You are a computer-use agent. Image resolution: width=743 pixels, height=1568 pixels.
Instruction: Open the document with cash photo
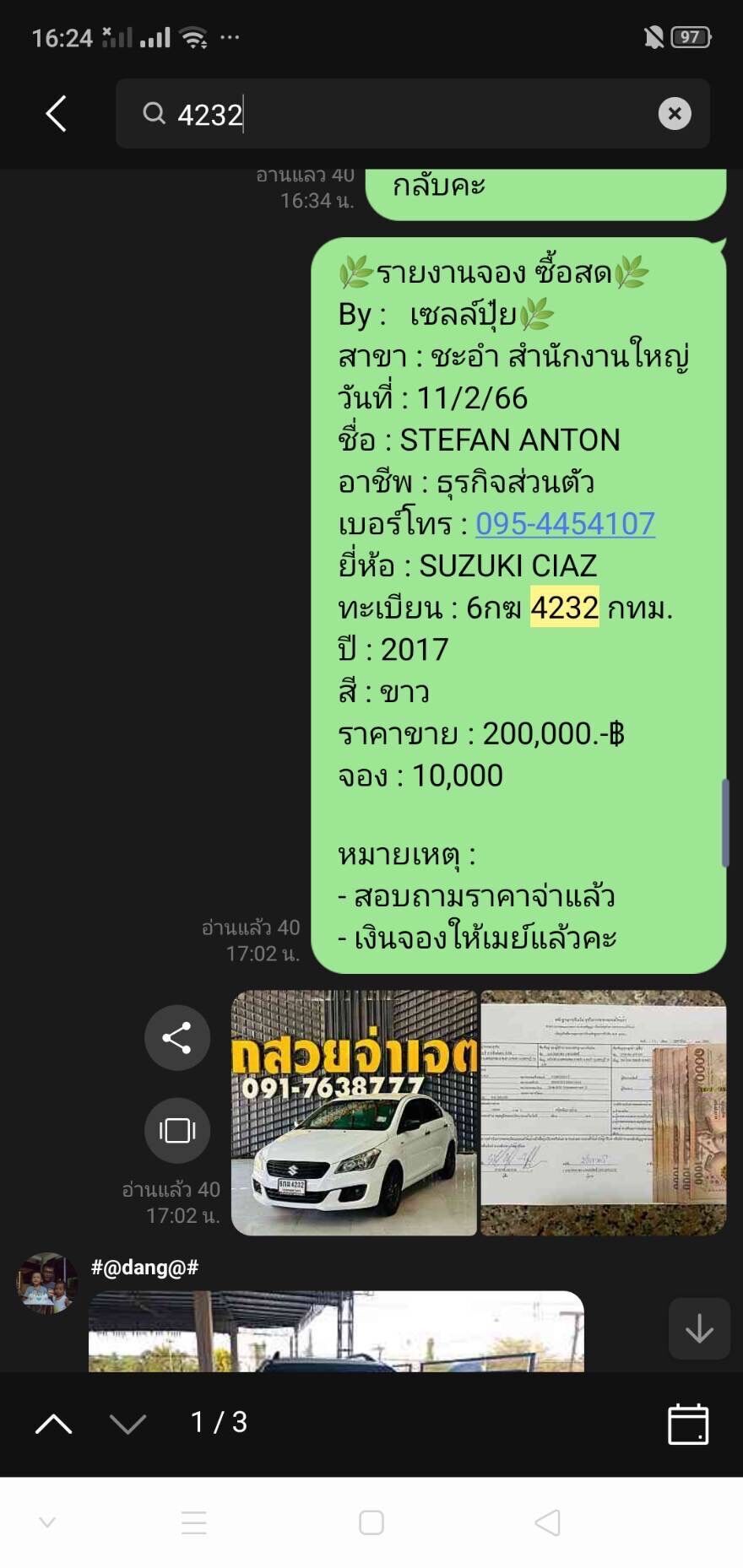[x=603, y=1113]
